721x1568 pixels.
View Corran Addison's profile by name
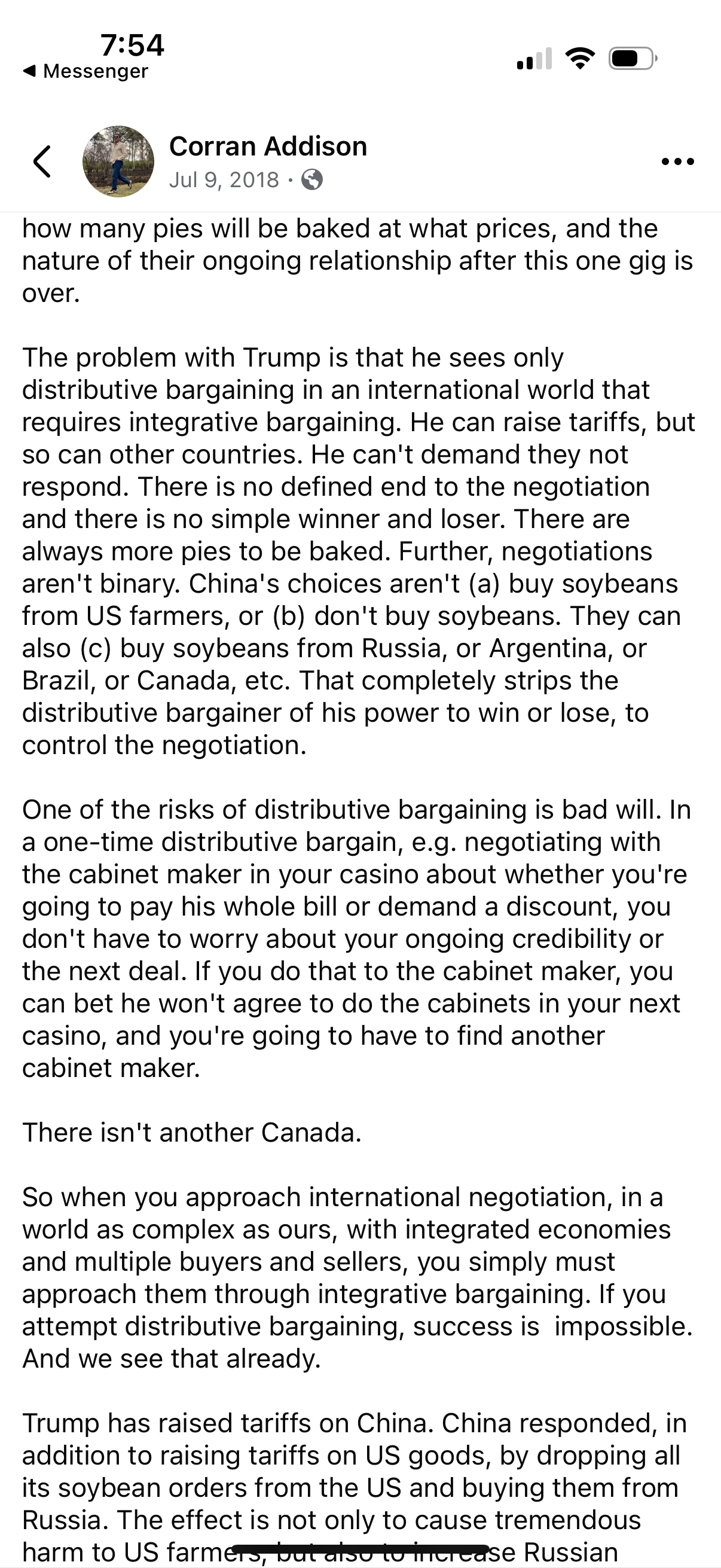(x=268, y=146)
